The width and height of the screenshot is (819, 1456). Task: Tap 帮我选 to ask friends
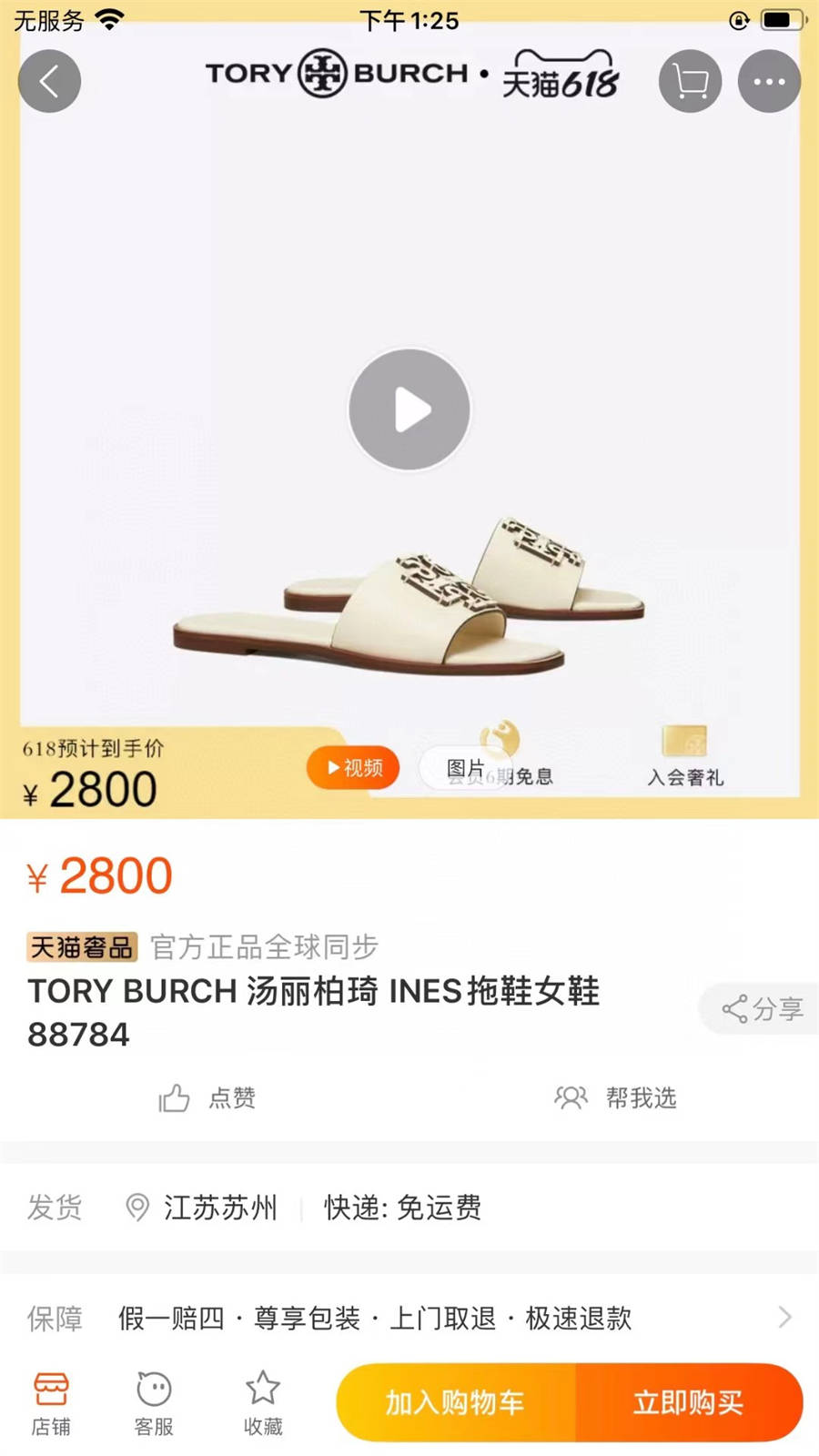tap(616, 1098)
